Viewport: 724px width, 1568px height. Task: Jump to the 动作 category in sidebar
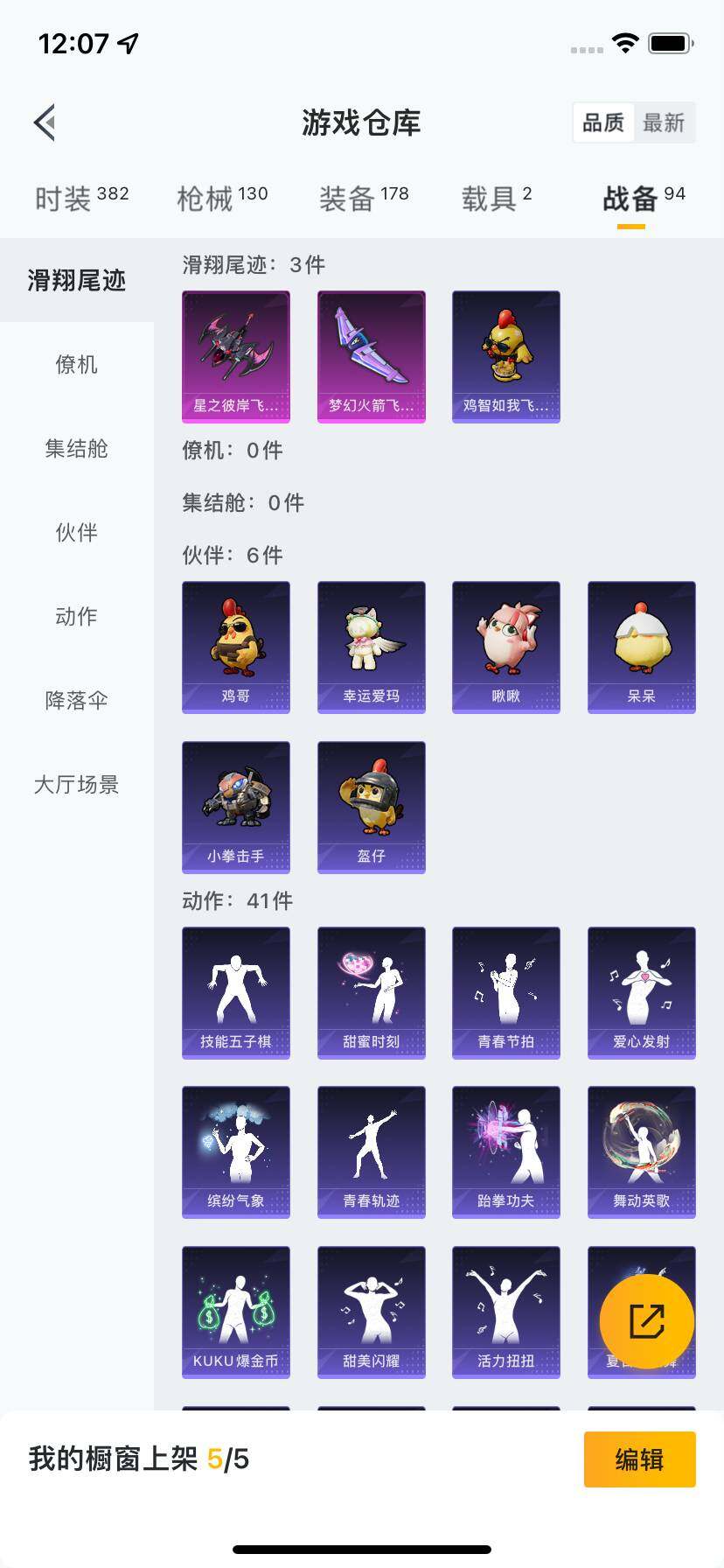pyautogui.click(x=77, y=616)
